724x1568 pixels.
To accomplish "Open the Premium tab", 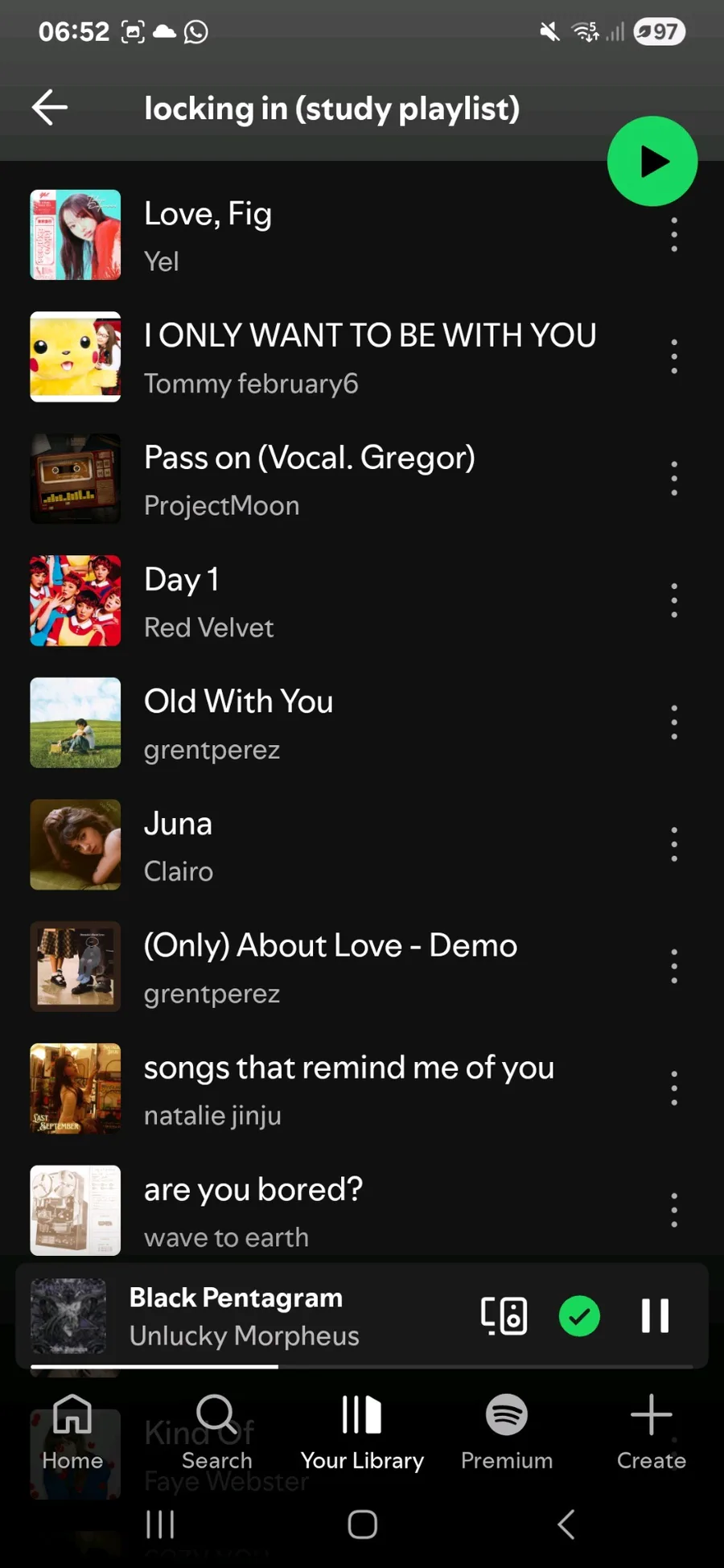I will click(x=507, y=1433).
